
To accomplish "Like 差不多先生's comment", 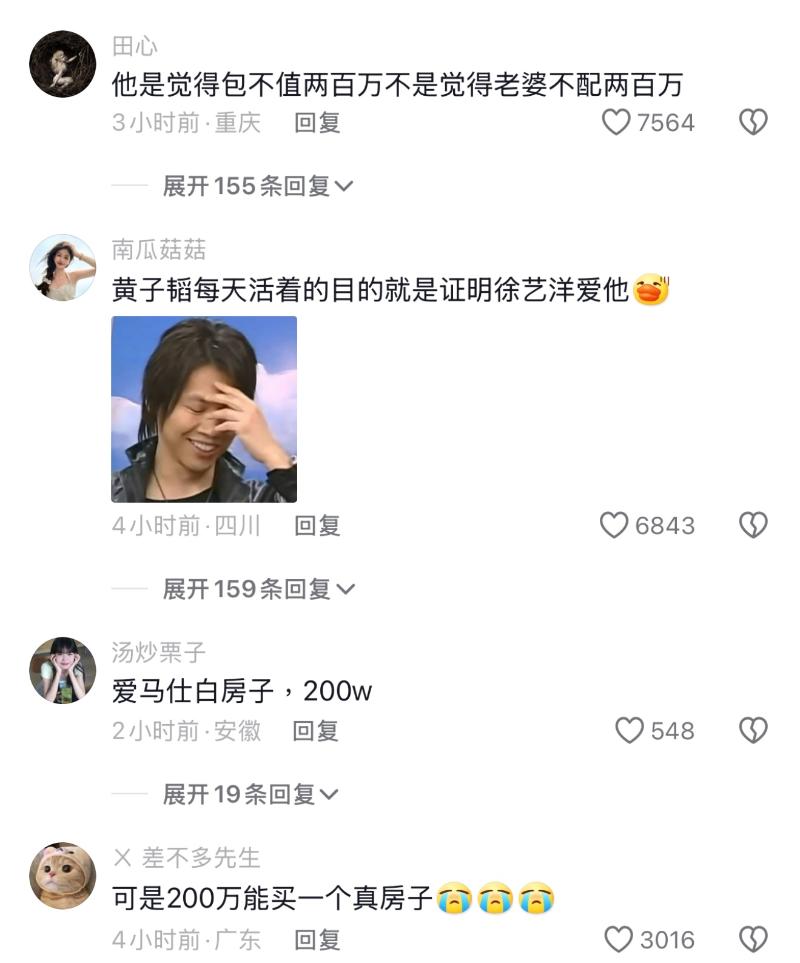I will pyautogui.click(x=619, y=940).
